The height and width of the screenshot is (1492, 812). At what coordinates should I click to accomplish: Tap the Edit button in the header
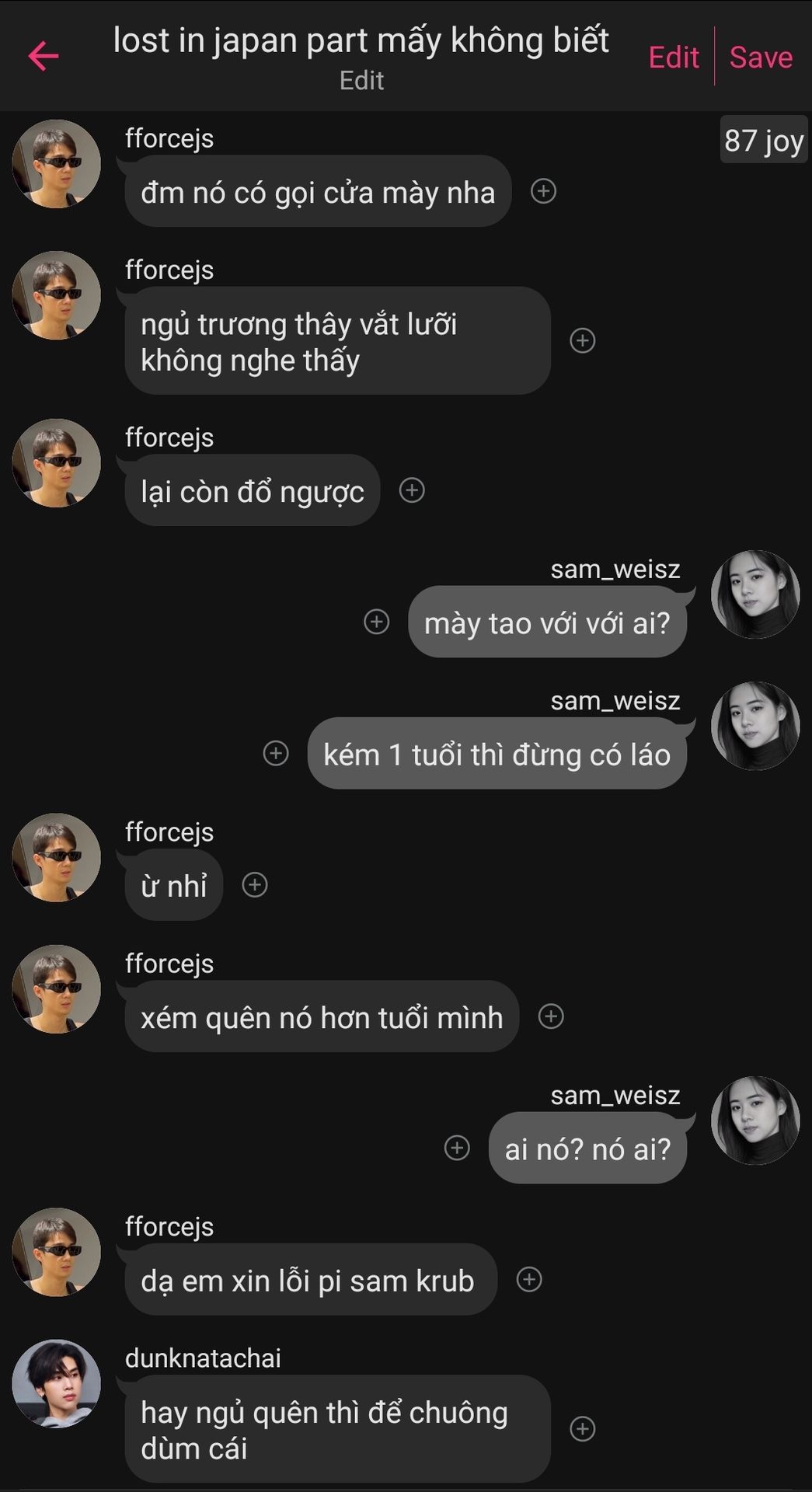(x=674, y=58)
